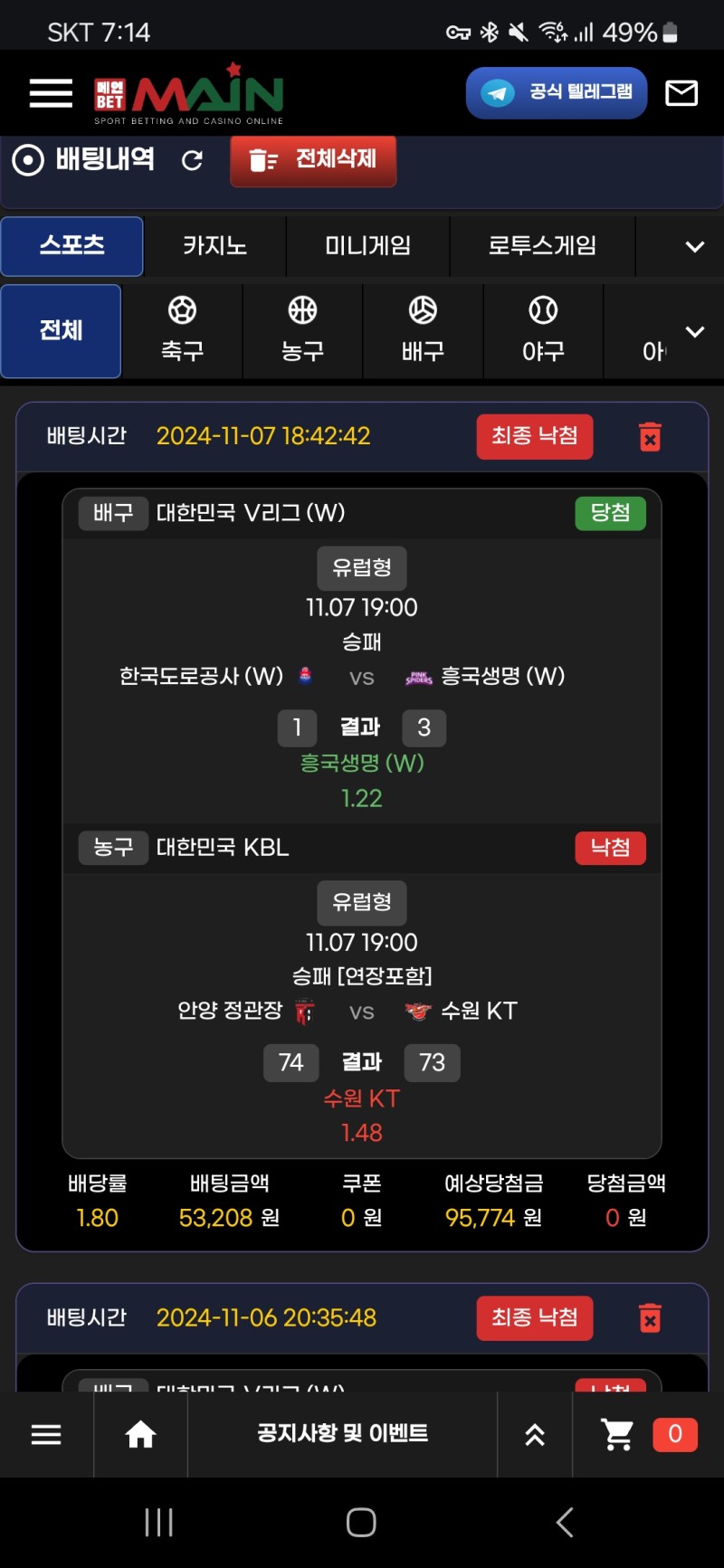Expand more sports filter options

coord(694,331)
